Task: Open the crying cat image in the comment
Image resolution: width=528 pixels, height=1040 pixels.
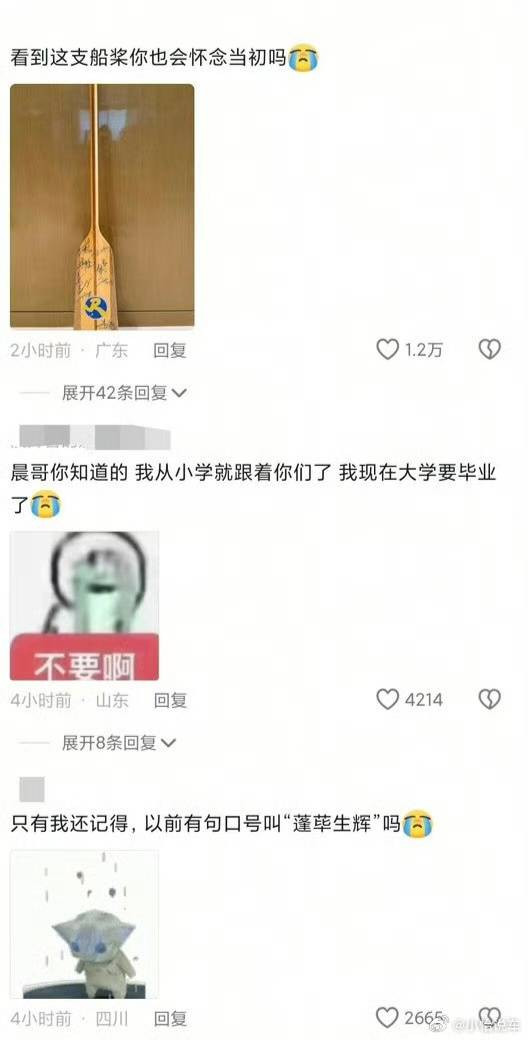Action: coord(84,925)
